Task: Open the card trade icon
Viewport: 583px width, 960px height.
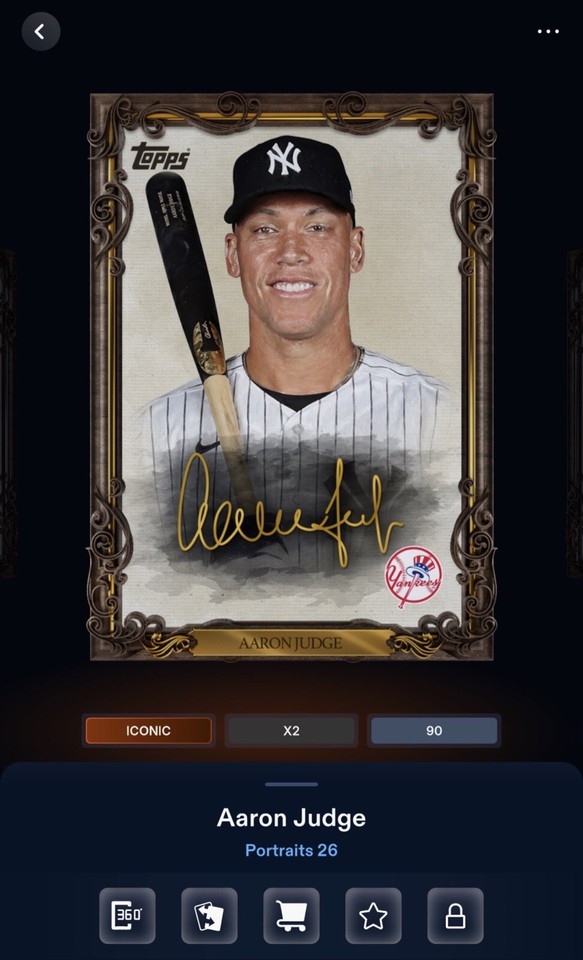Action: click(209, 915)
